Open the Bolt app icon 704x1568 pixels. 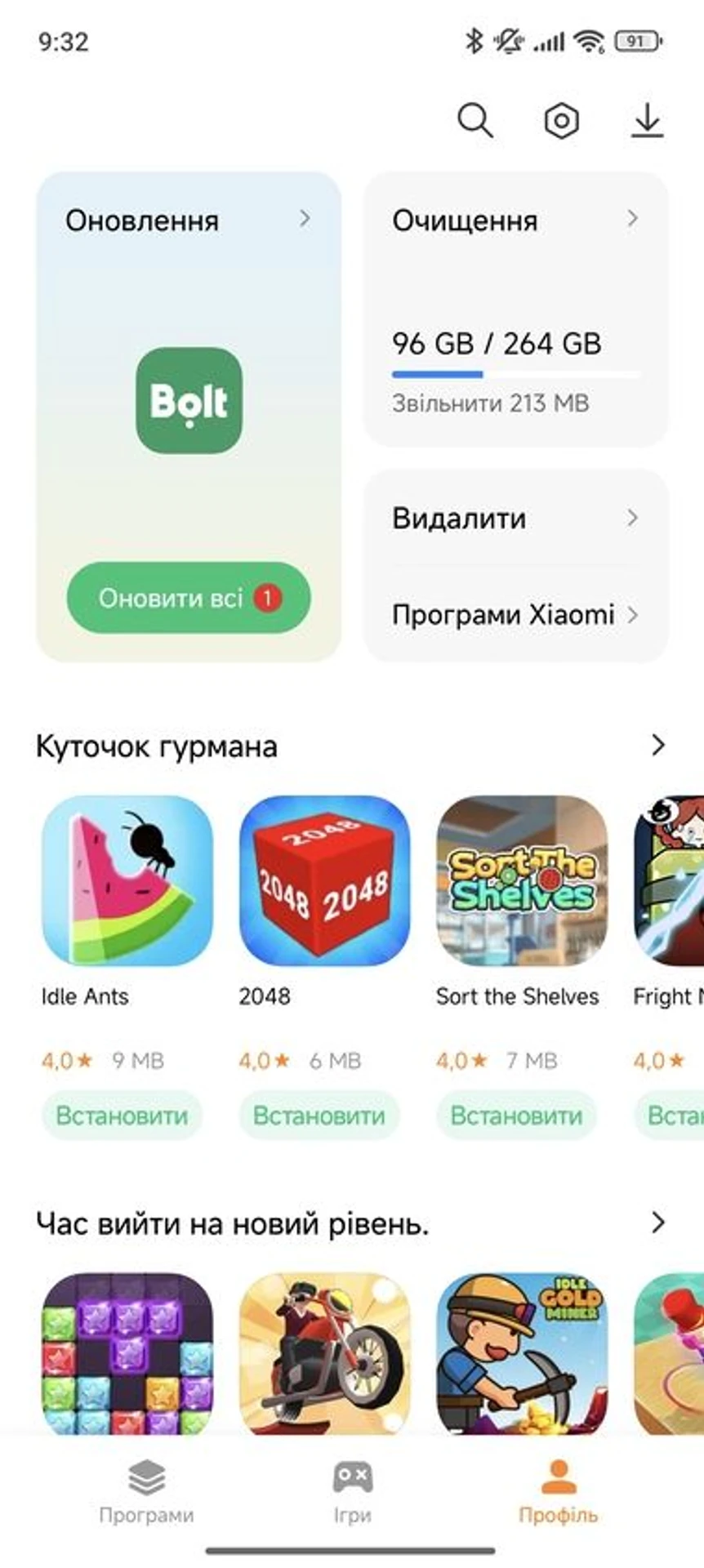[189, 400]
